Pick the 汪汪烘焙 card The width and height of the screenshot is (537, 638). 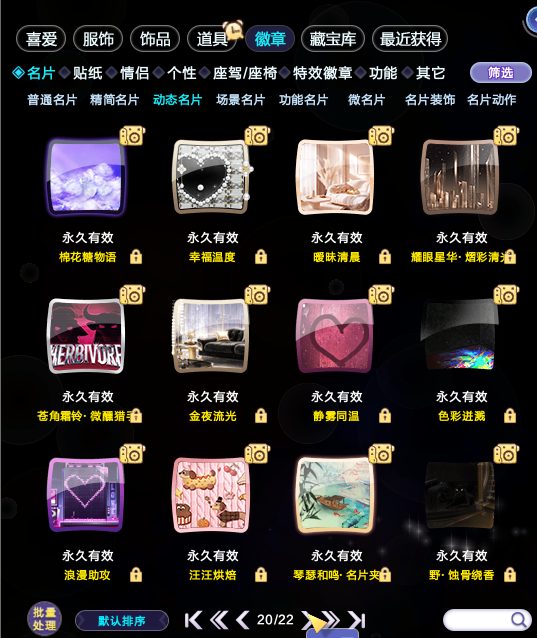[x=211, y=495]
